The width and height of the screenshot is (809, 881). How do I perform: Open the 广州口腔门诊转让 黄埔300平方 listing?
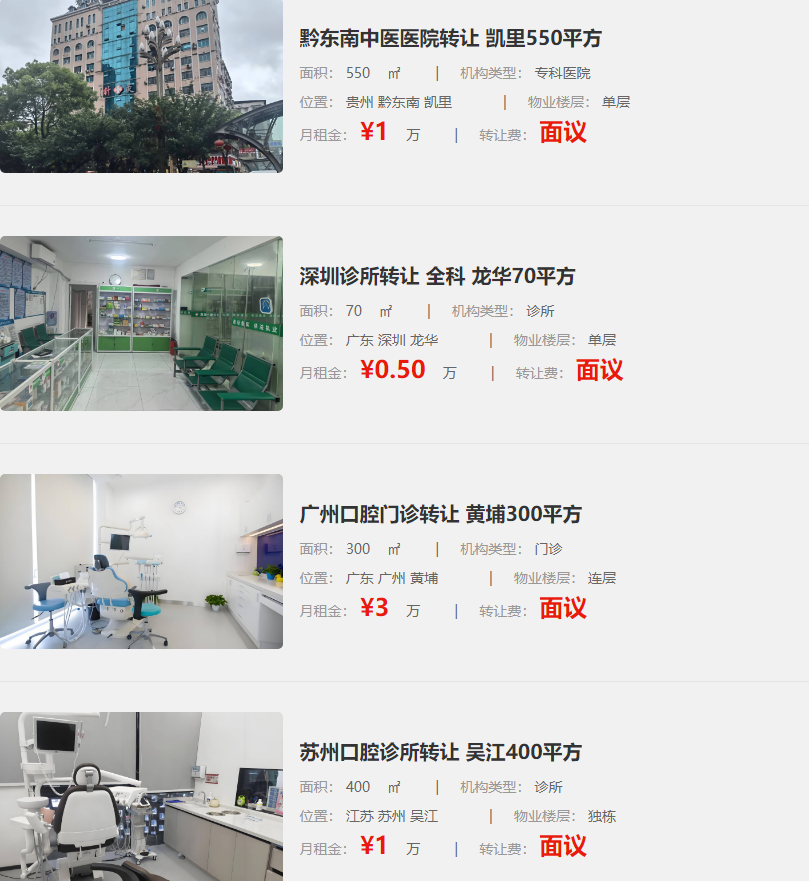coord(440,515)
